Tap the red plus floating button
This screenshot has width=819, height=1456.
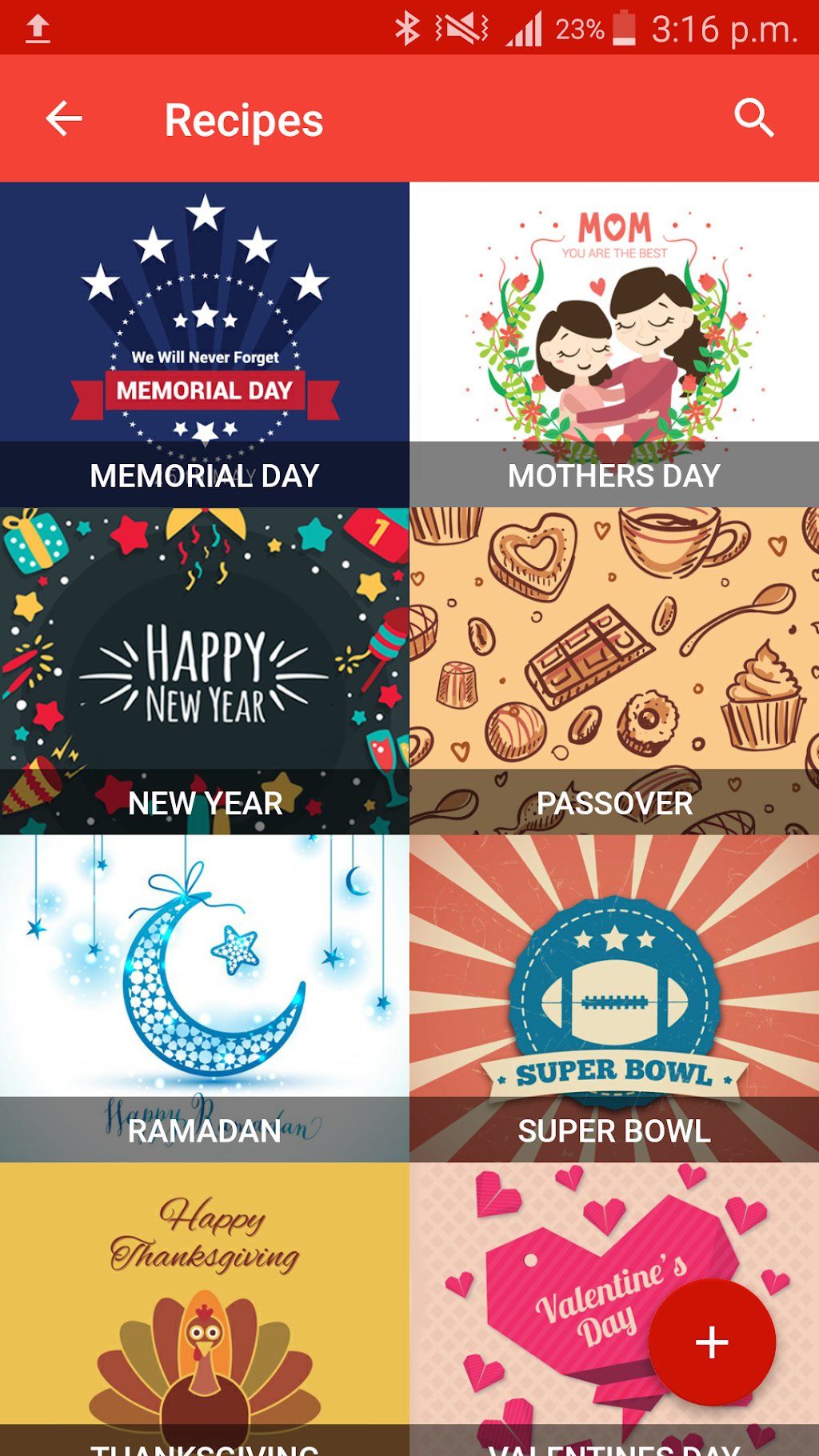click(x=711, y=1342)
